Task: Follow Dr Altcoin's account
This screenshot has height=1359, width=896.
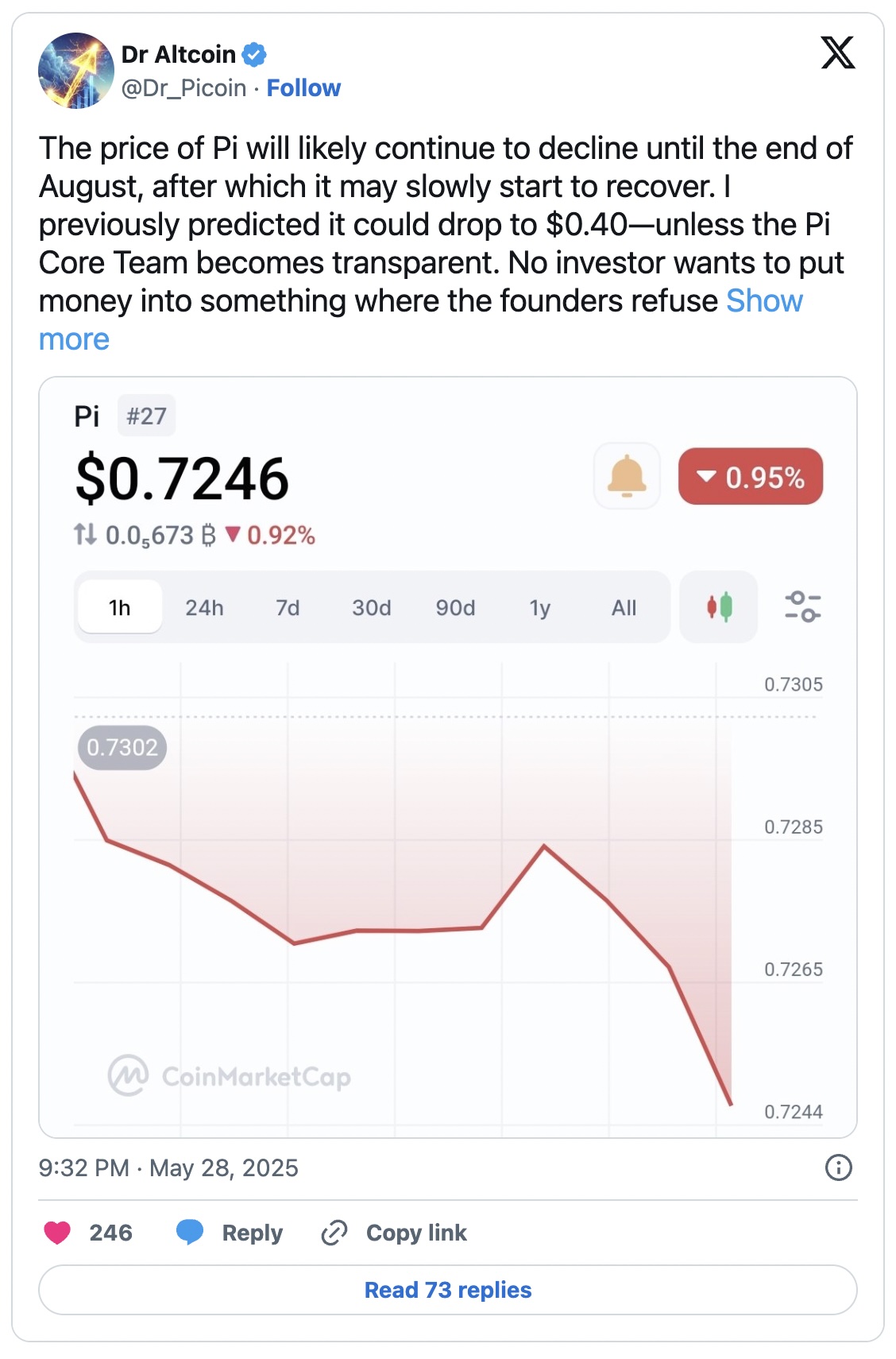Action: 303,87
